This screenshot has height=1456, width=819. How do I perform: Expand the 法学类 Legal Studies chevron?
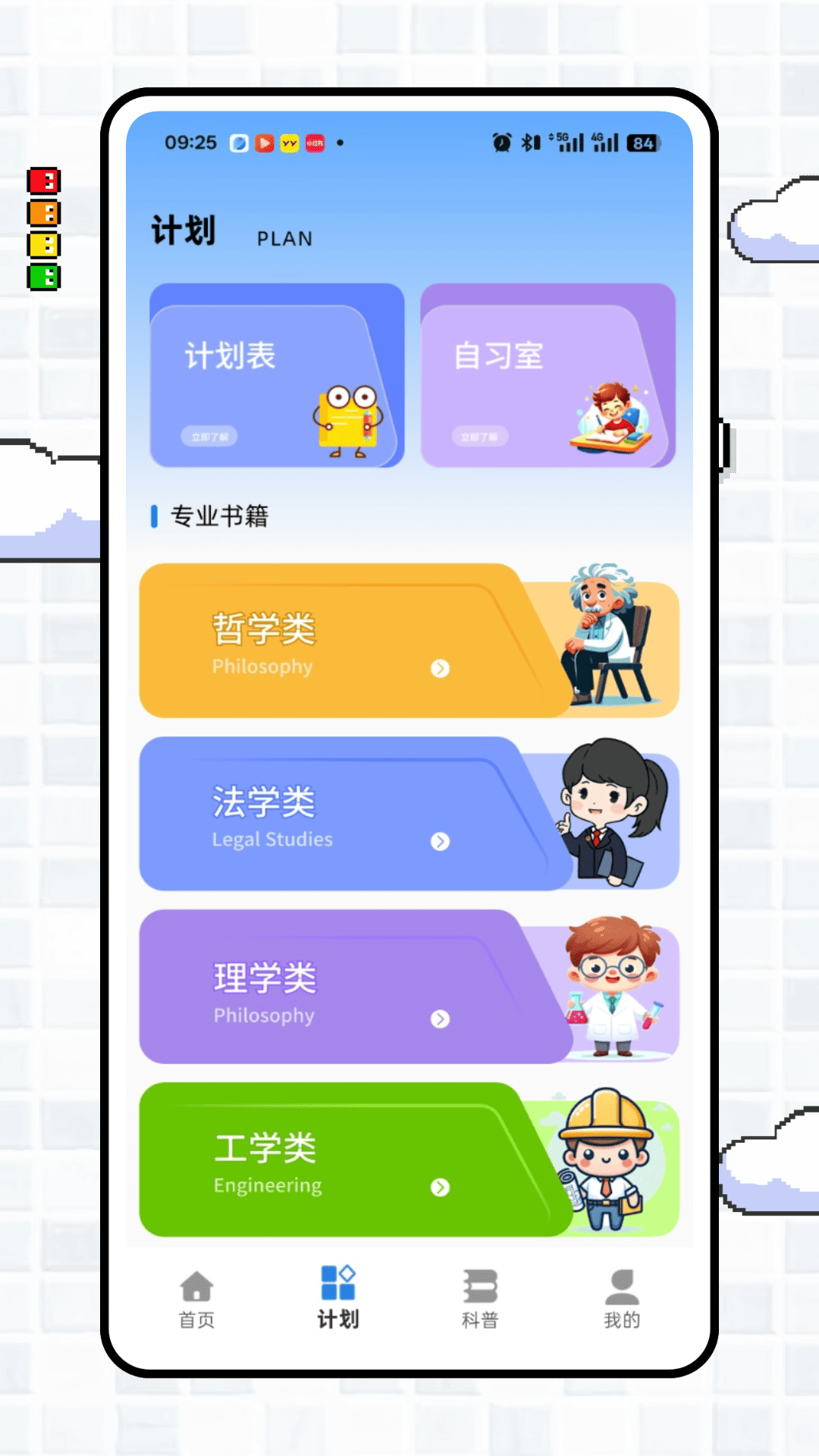coord(440,842)
